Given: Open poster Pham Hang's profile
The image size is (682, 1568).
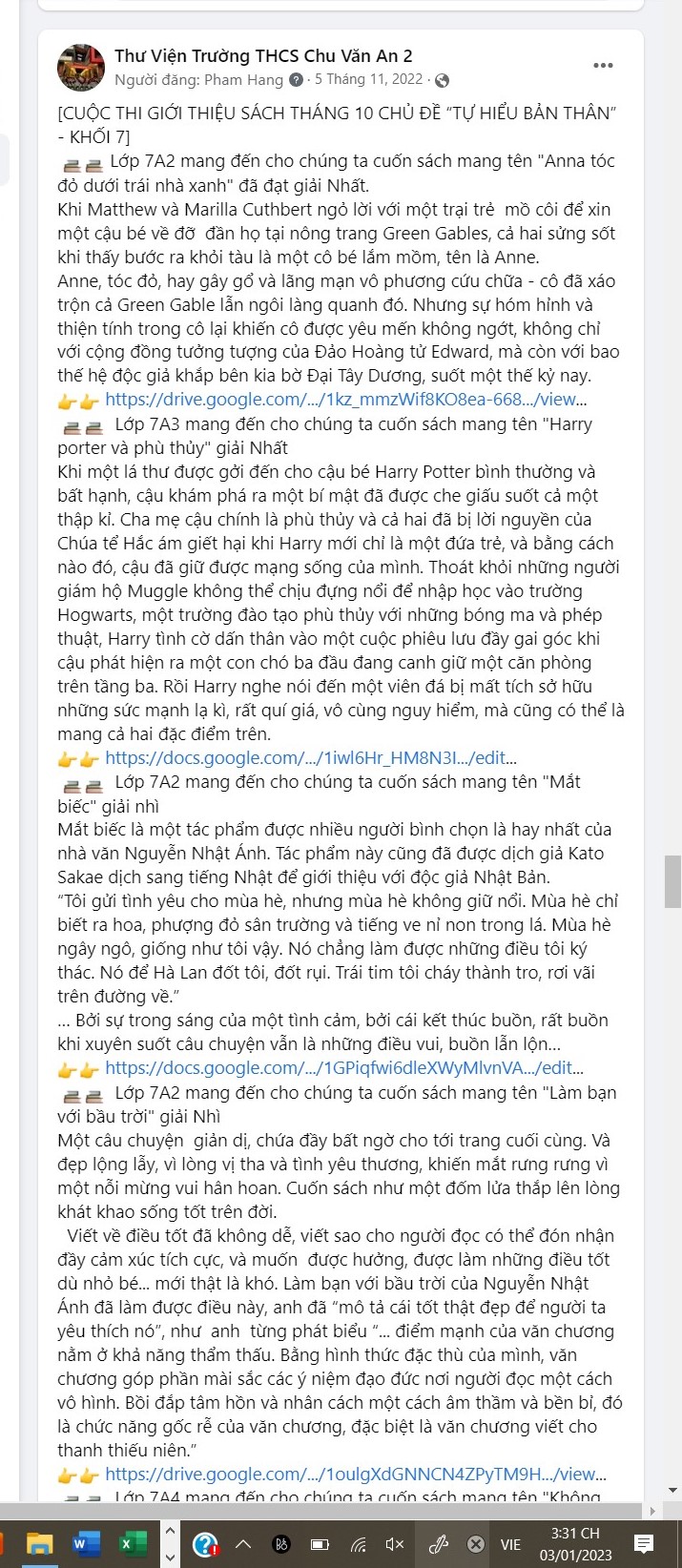Looking at the screenshot, I should coord(244,80).
